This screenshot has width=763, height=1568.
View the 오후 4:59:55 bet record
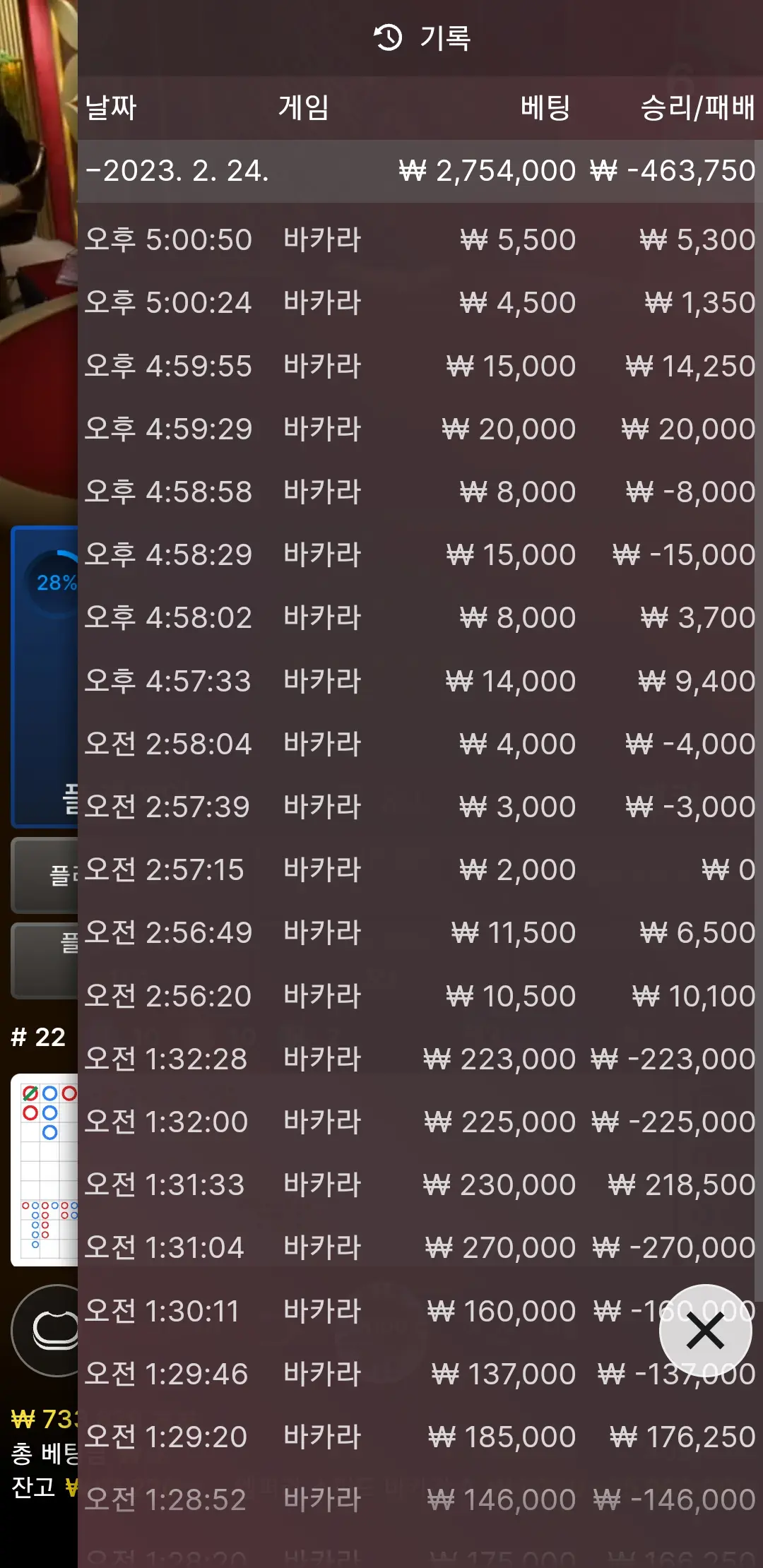point(420,366)
